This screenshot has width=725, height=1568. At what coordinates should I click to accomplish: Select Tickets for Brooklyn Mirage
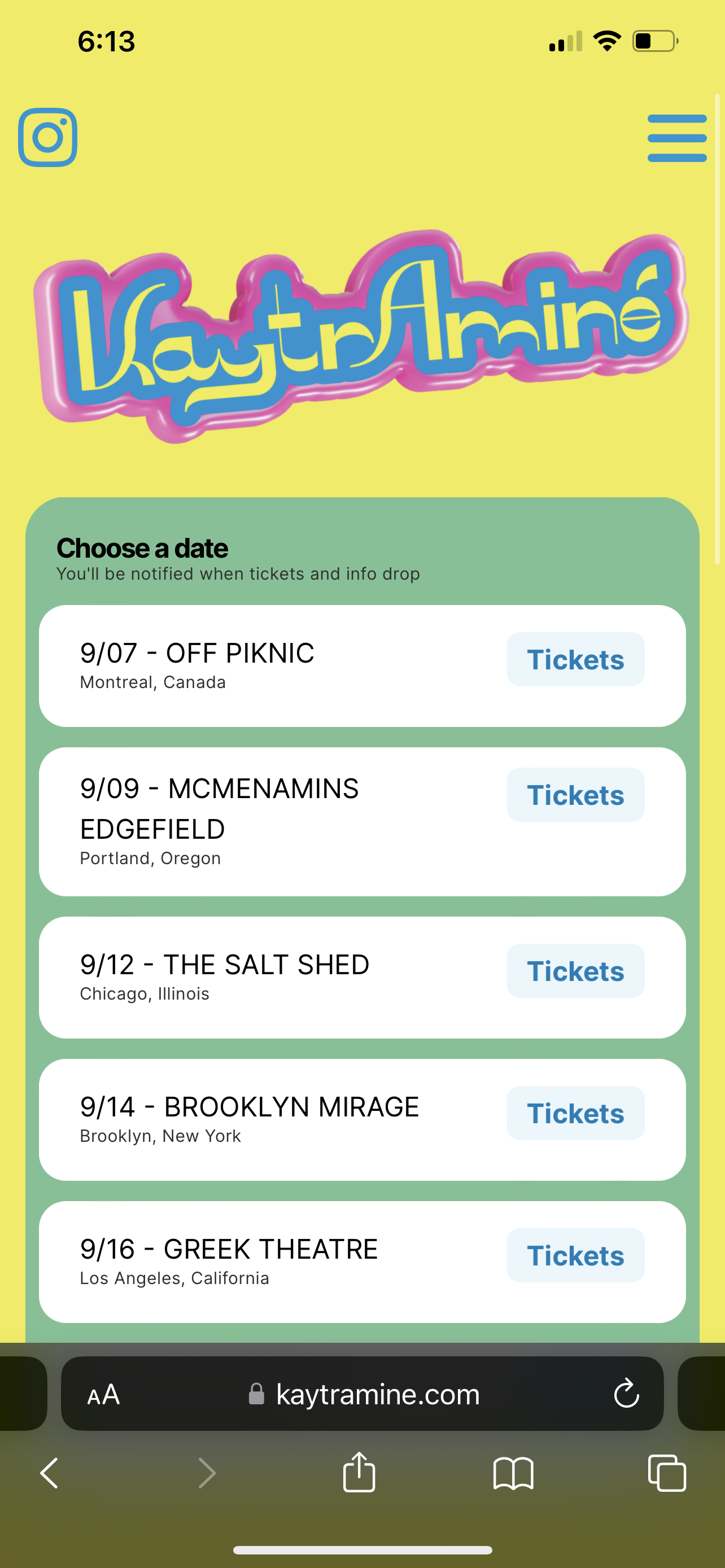pos(575,1113)
